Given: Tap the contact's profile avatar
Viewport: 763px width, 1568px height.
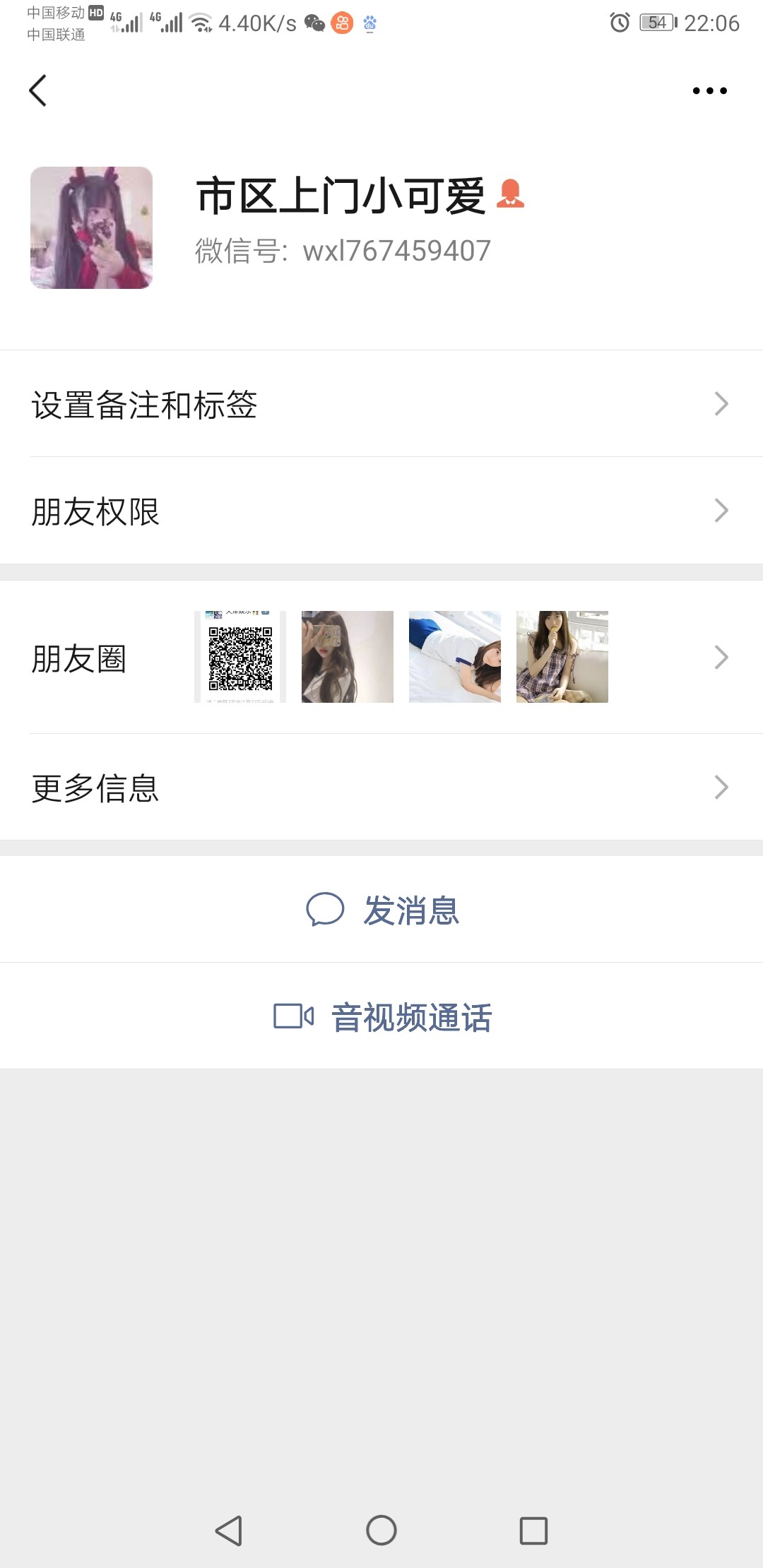Looking at the screenshot, I should click(91, 227).
